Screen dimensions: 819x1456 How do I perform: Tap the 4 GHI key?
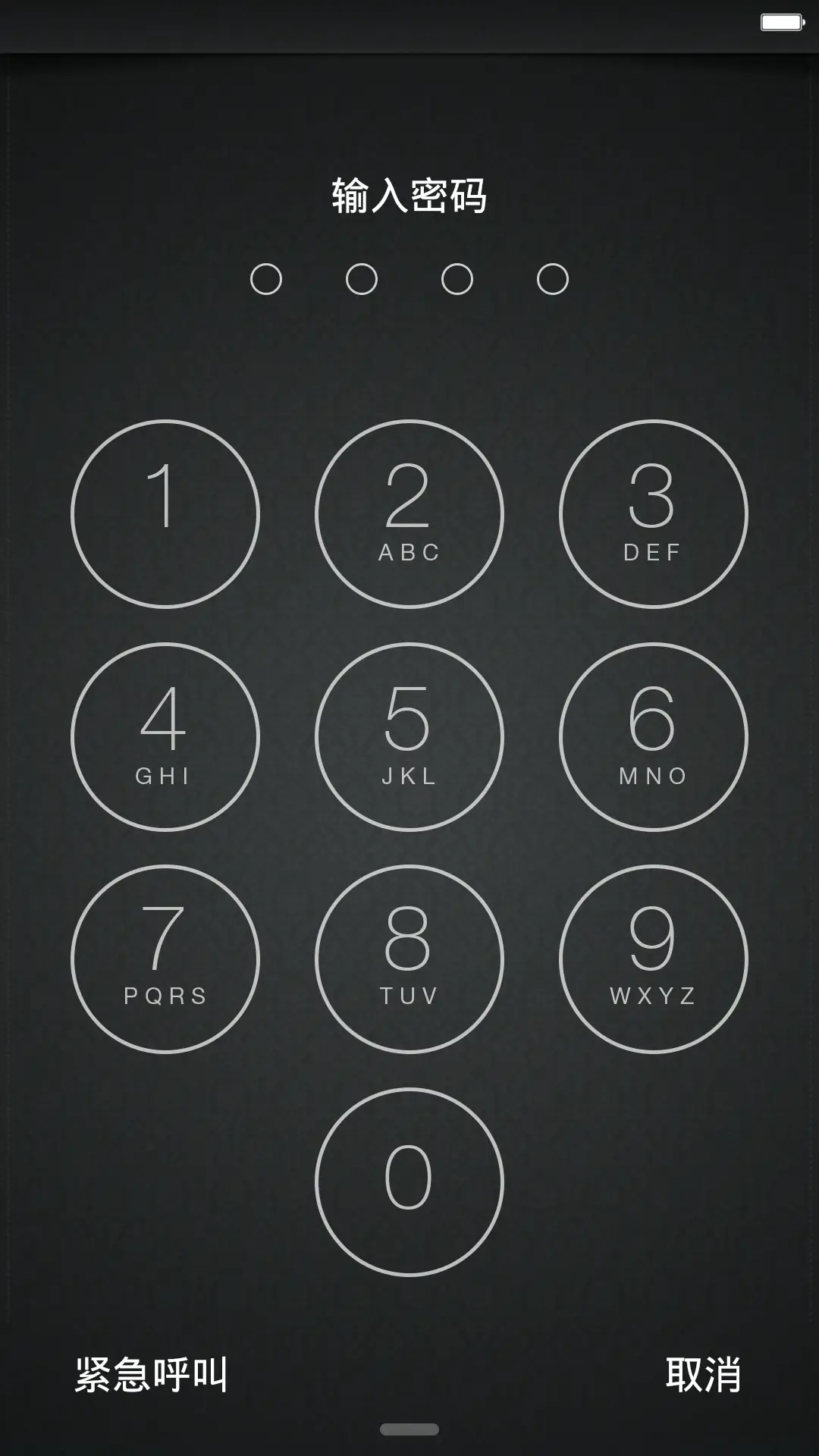165,736
